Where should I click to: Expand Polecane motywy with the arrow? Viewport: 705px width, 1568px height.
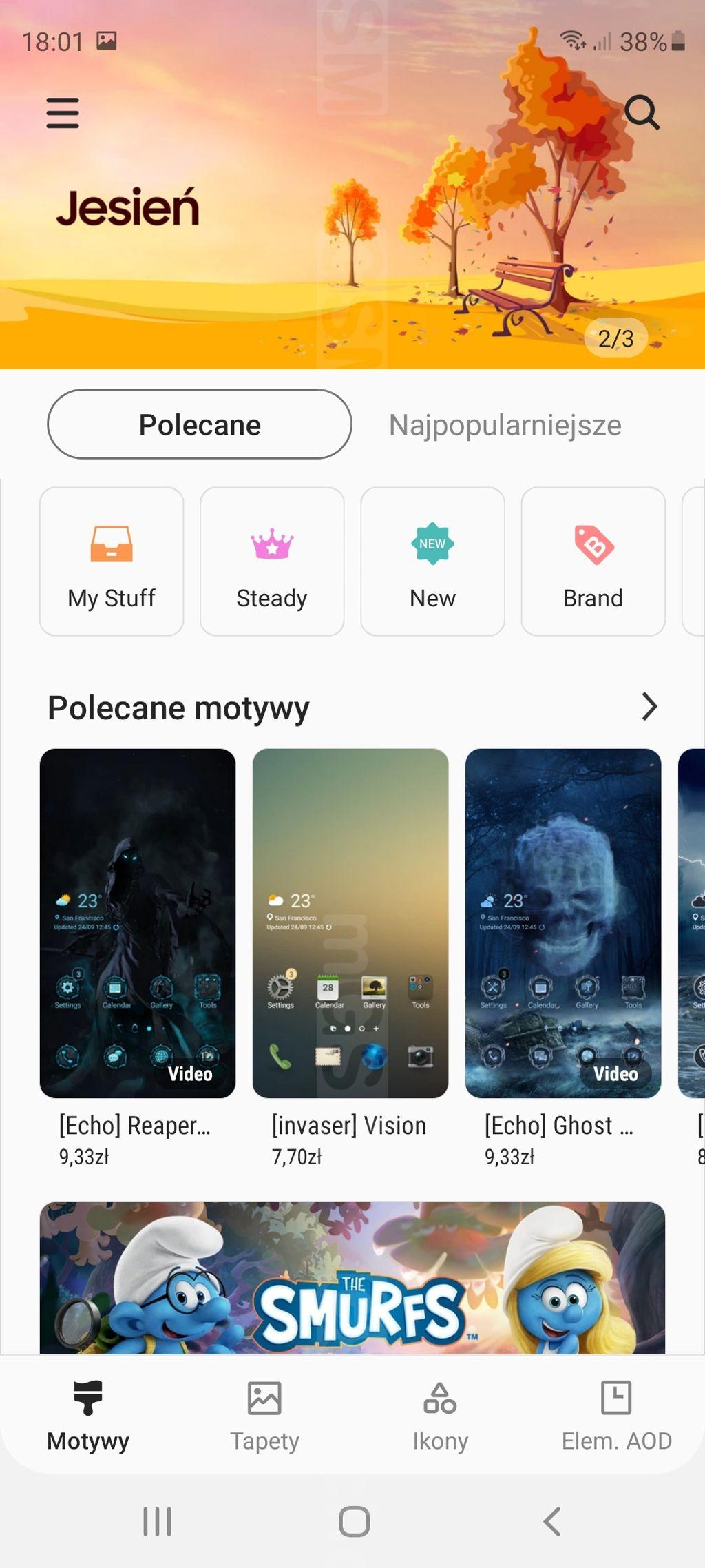649,707
